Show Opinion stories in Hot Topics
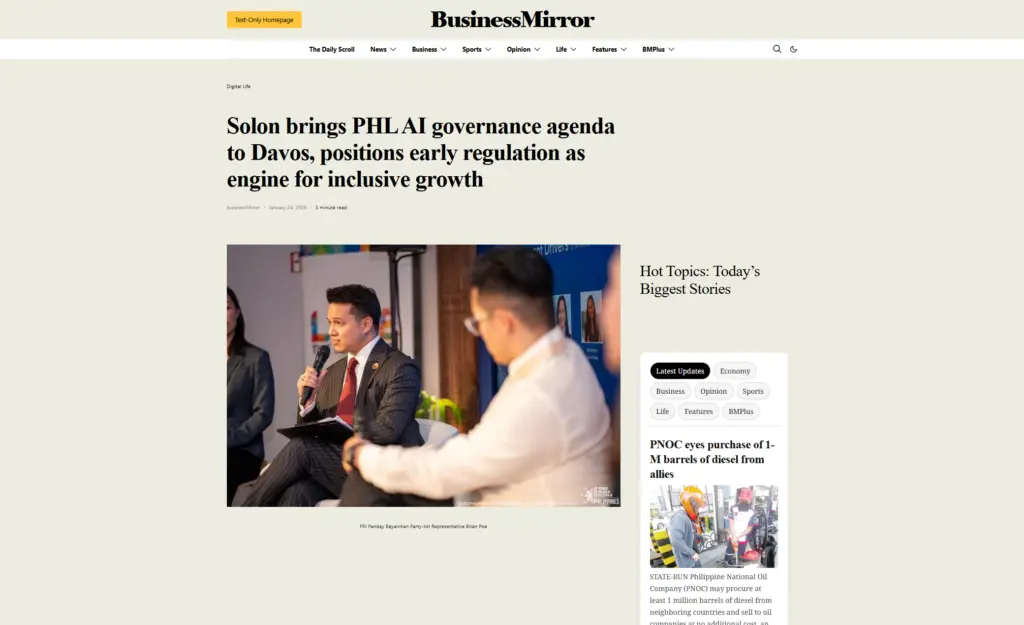1024x625 pixels. [714, 391]
